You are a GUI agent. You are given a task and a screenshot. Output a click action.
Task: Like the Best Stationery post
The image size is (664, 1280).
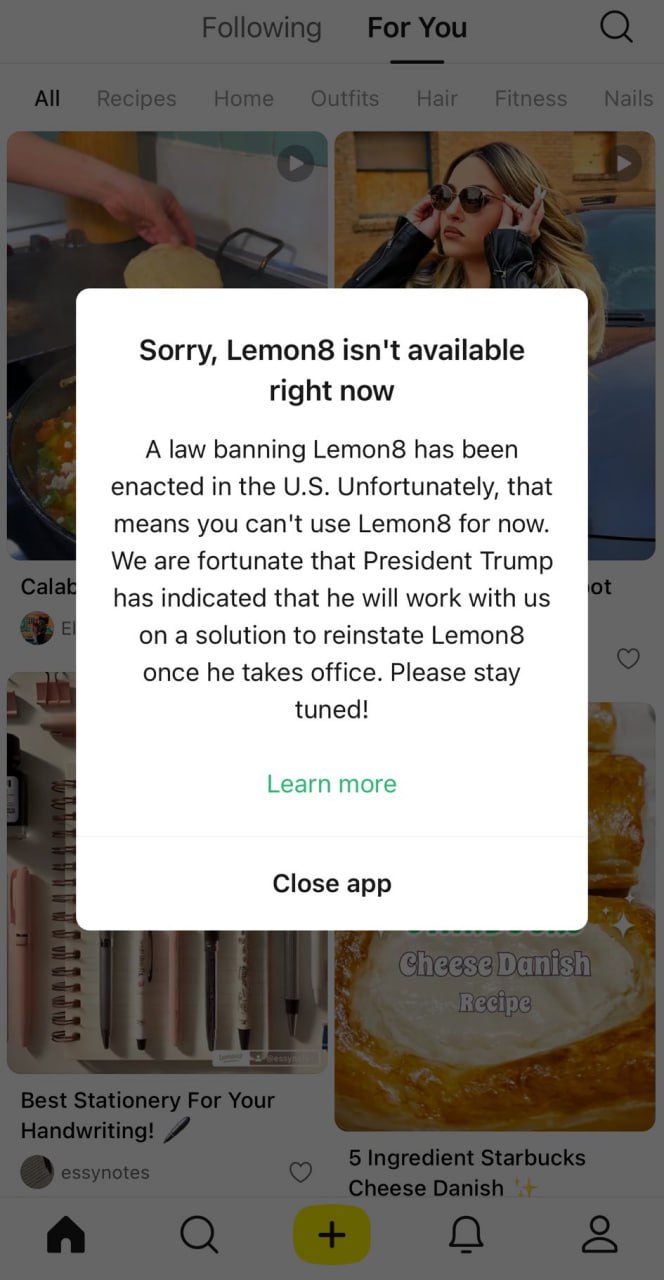(x=300, y=1172)
